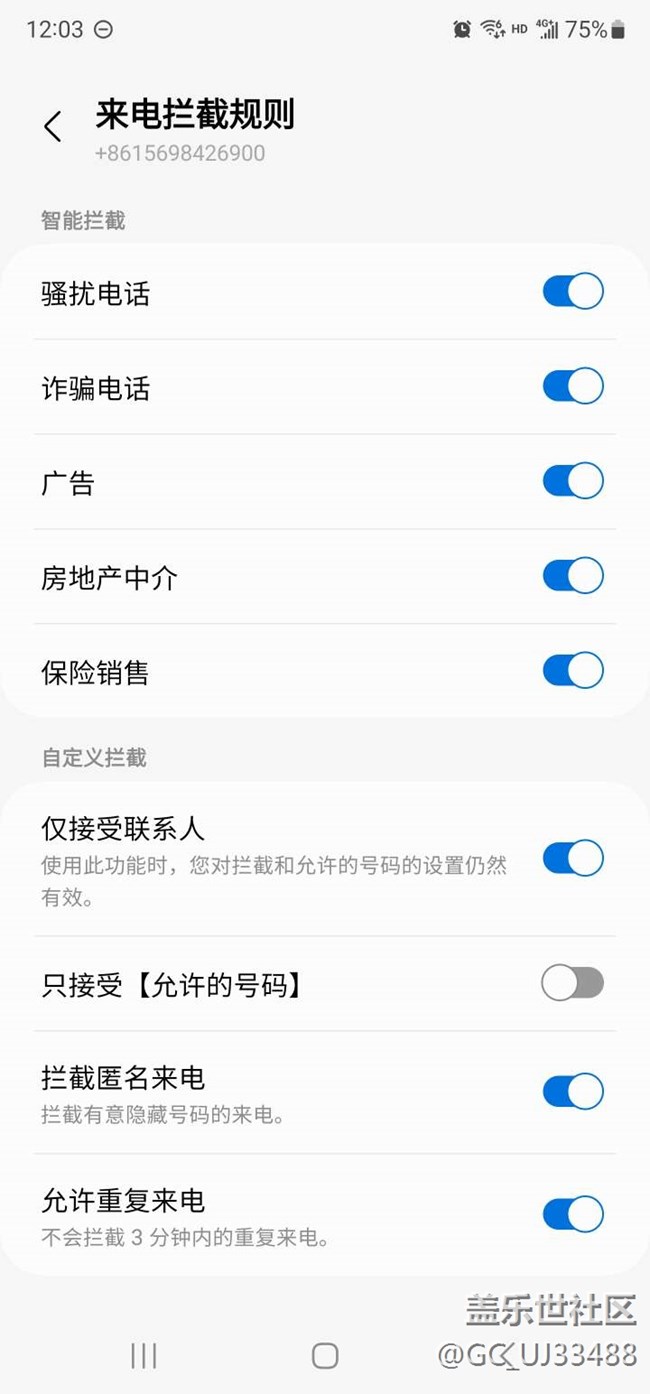Toggle 允许重复来电 setting
The height and width of the screenshot is (1394, 650).
573,1214
